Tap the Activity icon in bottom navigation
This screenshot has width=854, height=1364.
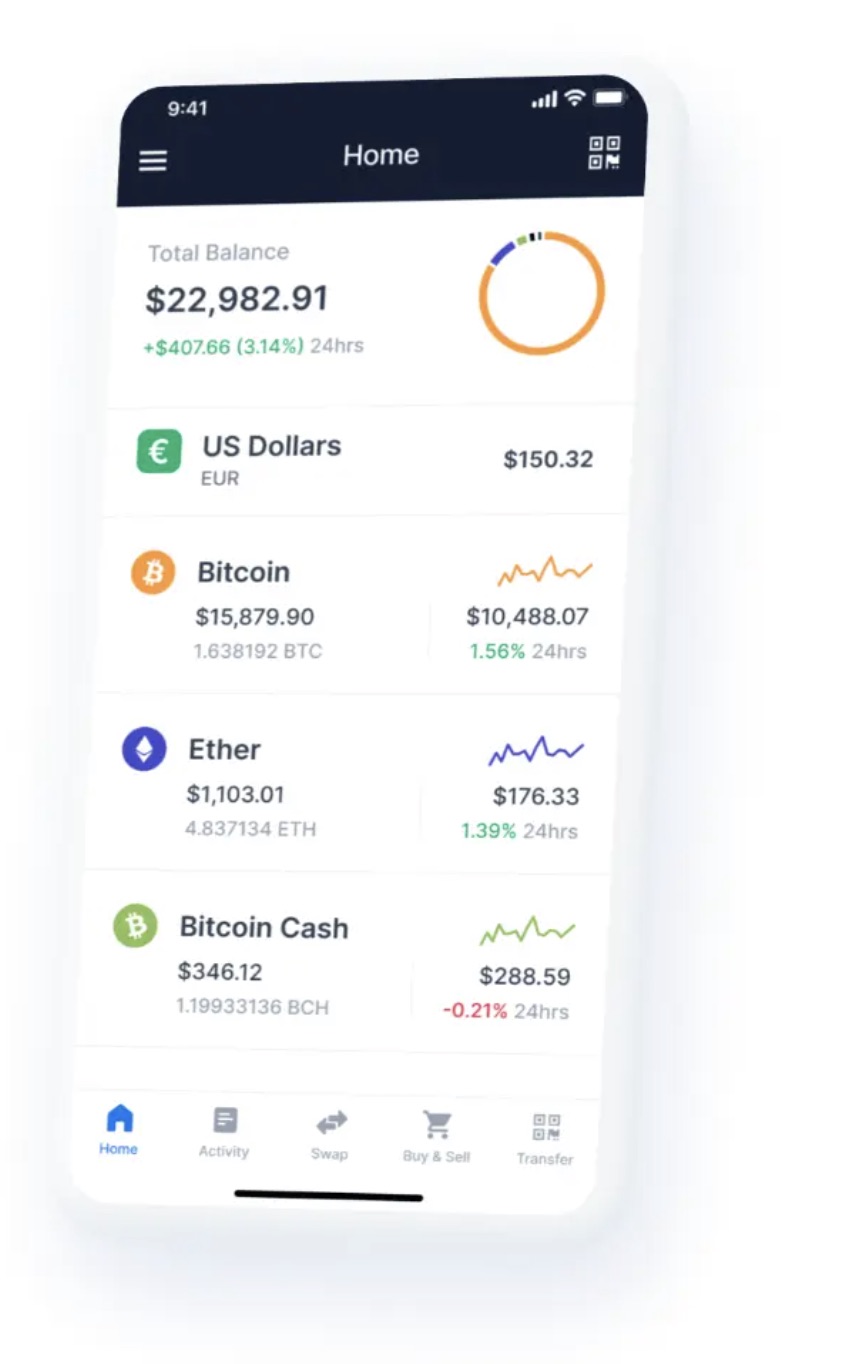(224, 1118)
